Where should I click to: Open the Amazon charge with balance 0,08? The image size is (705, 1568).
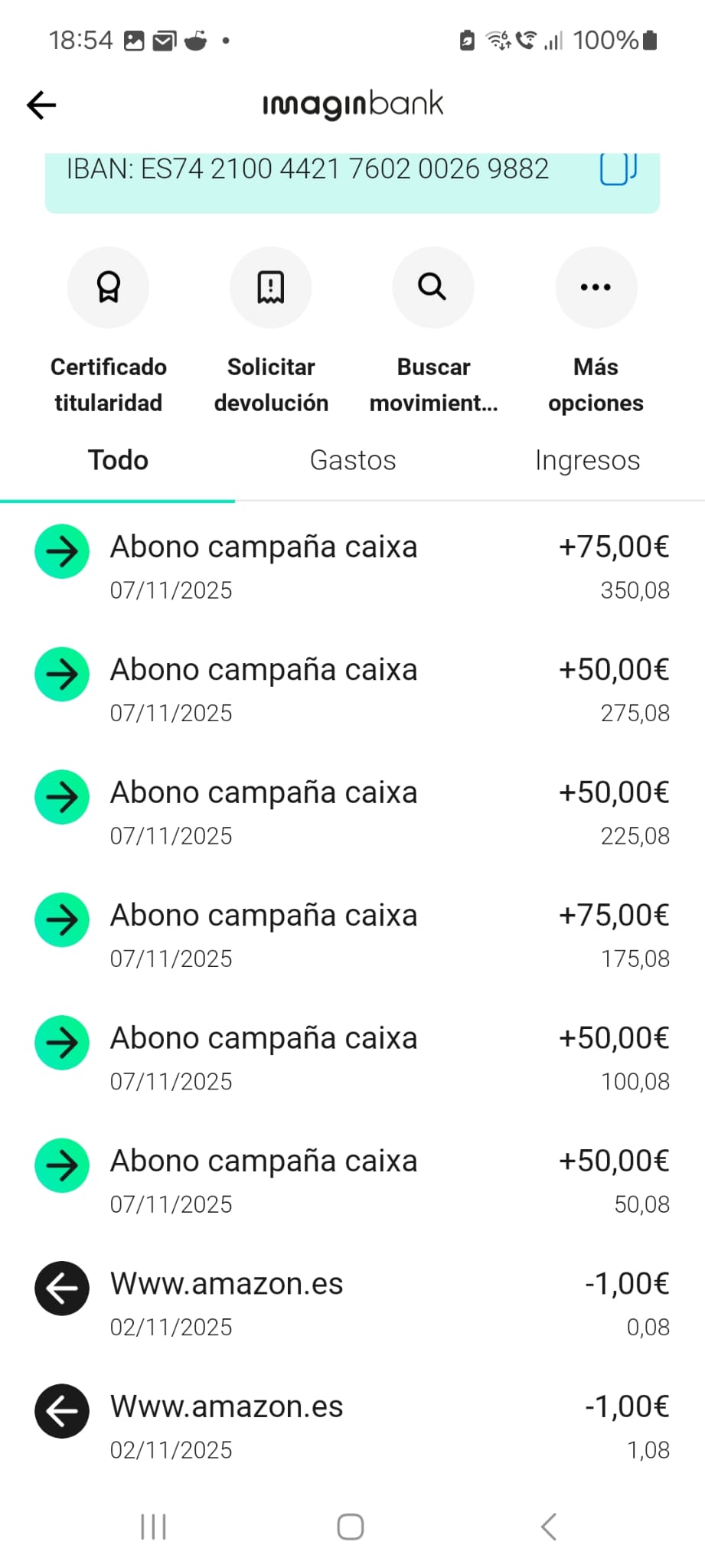(x=352, y=1304)
